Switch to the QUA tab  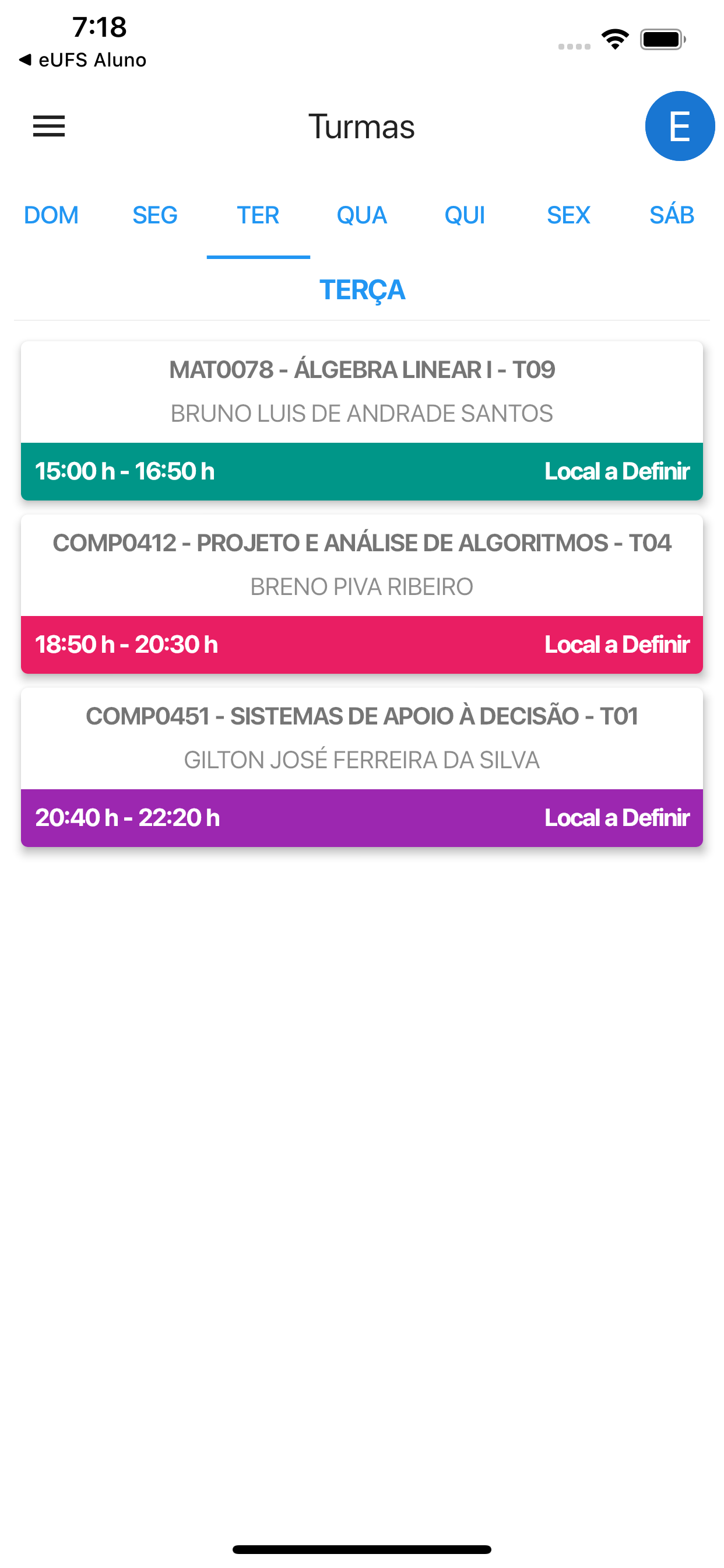coord(362,215)
